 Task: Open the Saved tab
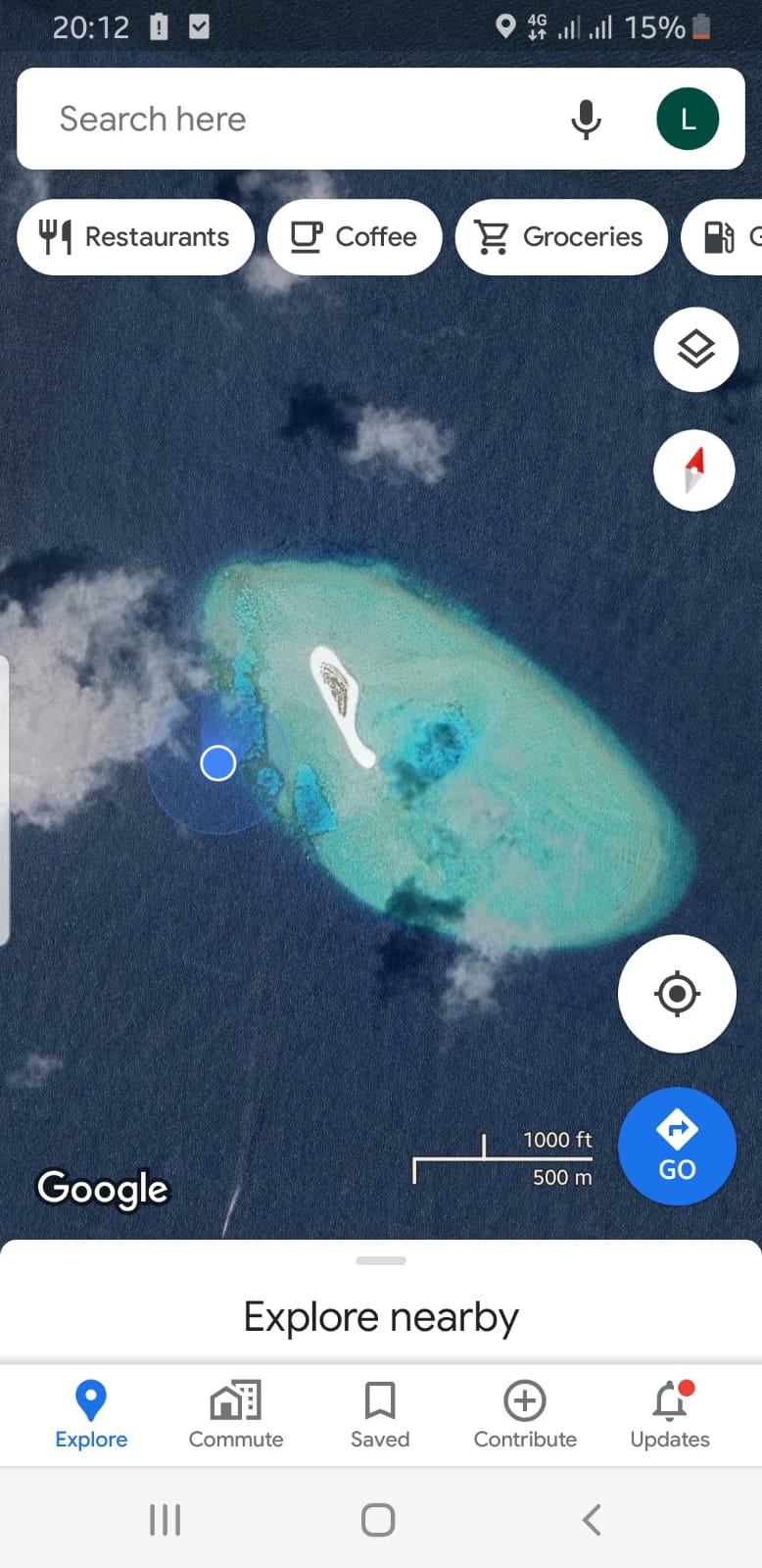click(x=380, y=1414)
